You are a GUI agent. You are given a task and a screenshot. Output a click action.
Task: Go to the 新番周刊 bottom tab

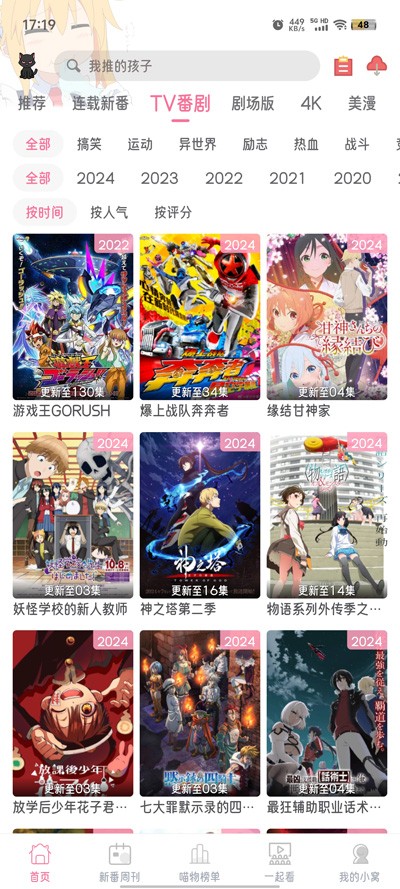tap(120, 862)
